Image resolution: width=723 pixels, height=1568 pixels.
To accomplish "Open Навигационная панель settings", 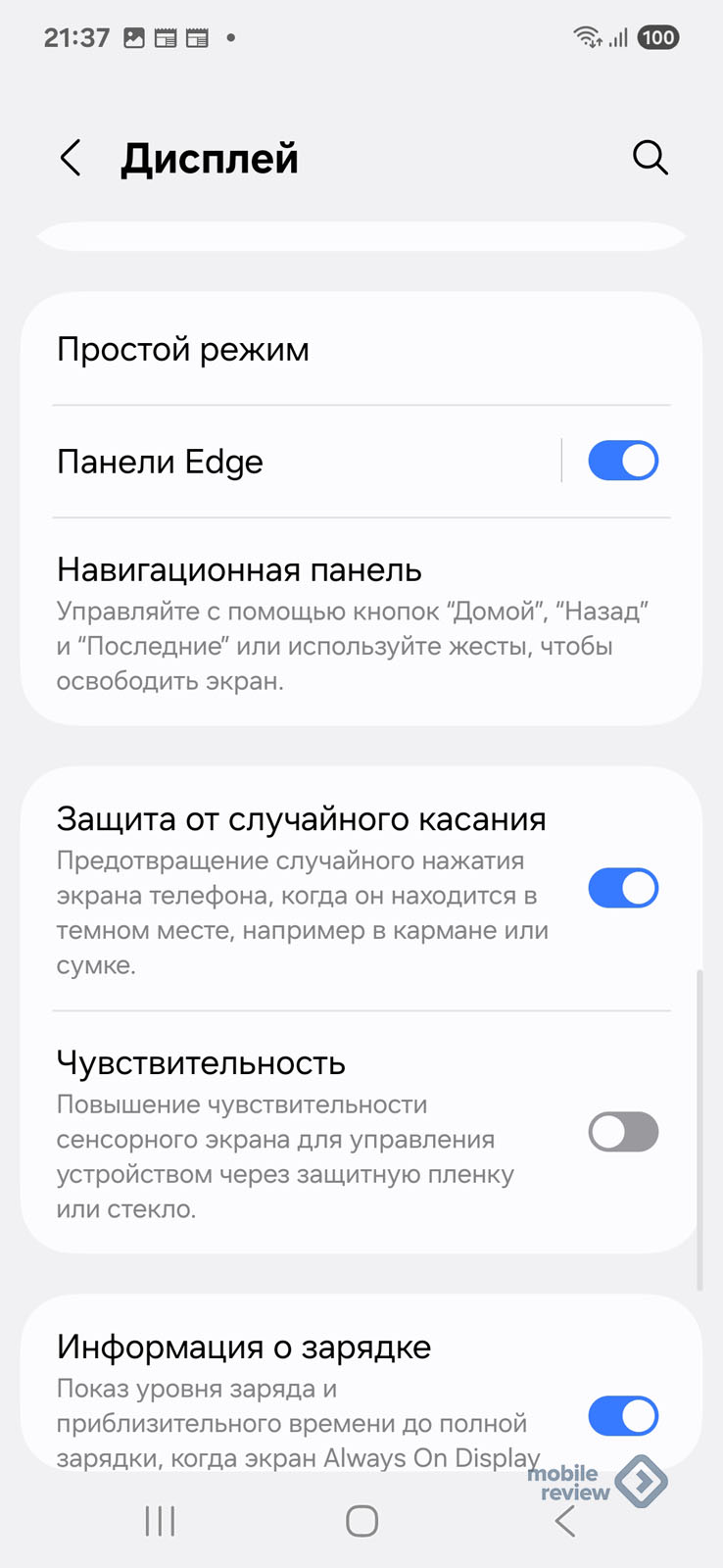I will [361, 622].
